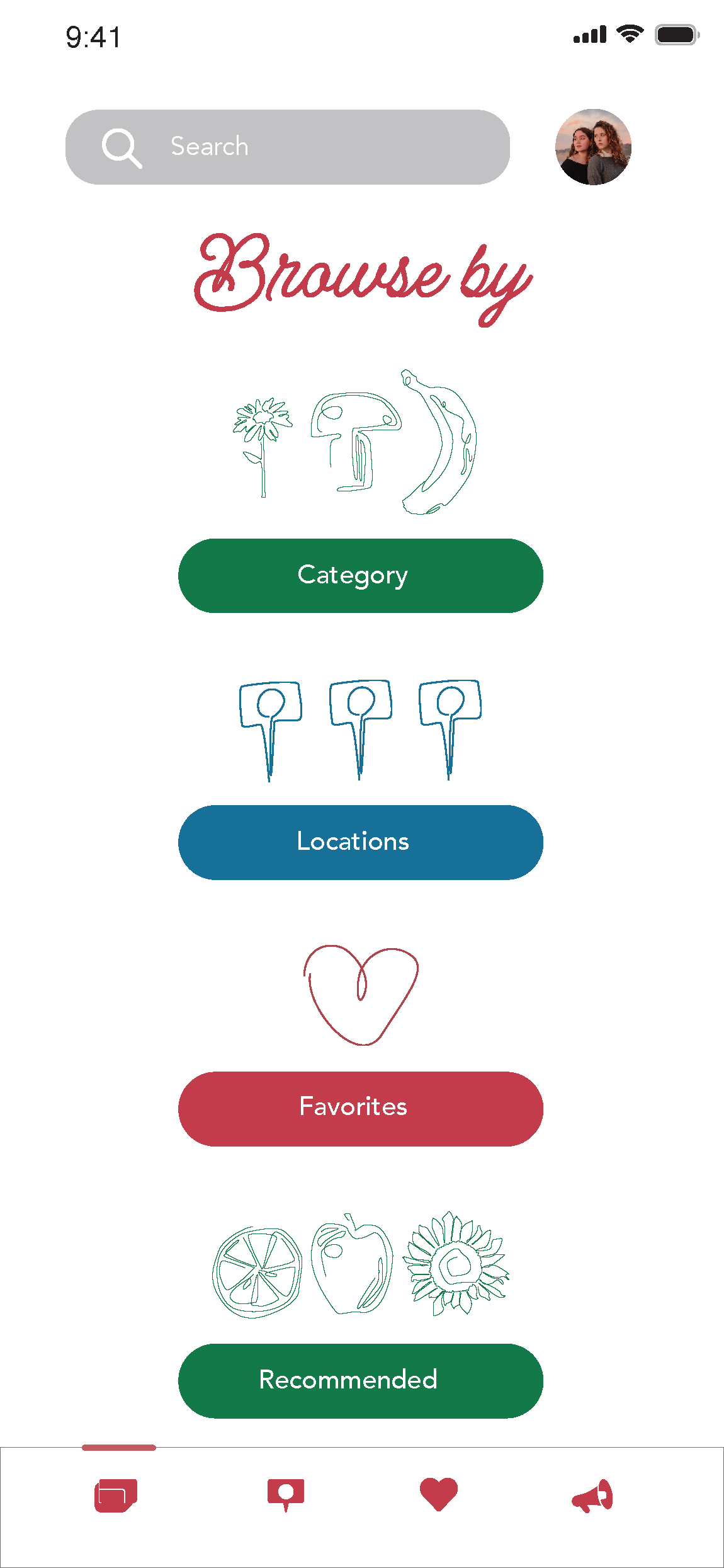The image size is (724, 1568).
Task: View Favorites list
Action: [361, 1109]
